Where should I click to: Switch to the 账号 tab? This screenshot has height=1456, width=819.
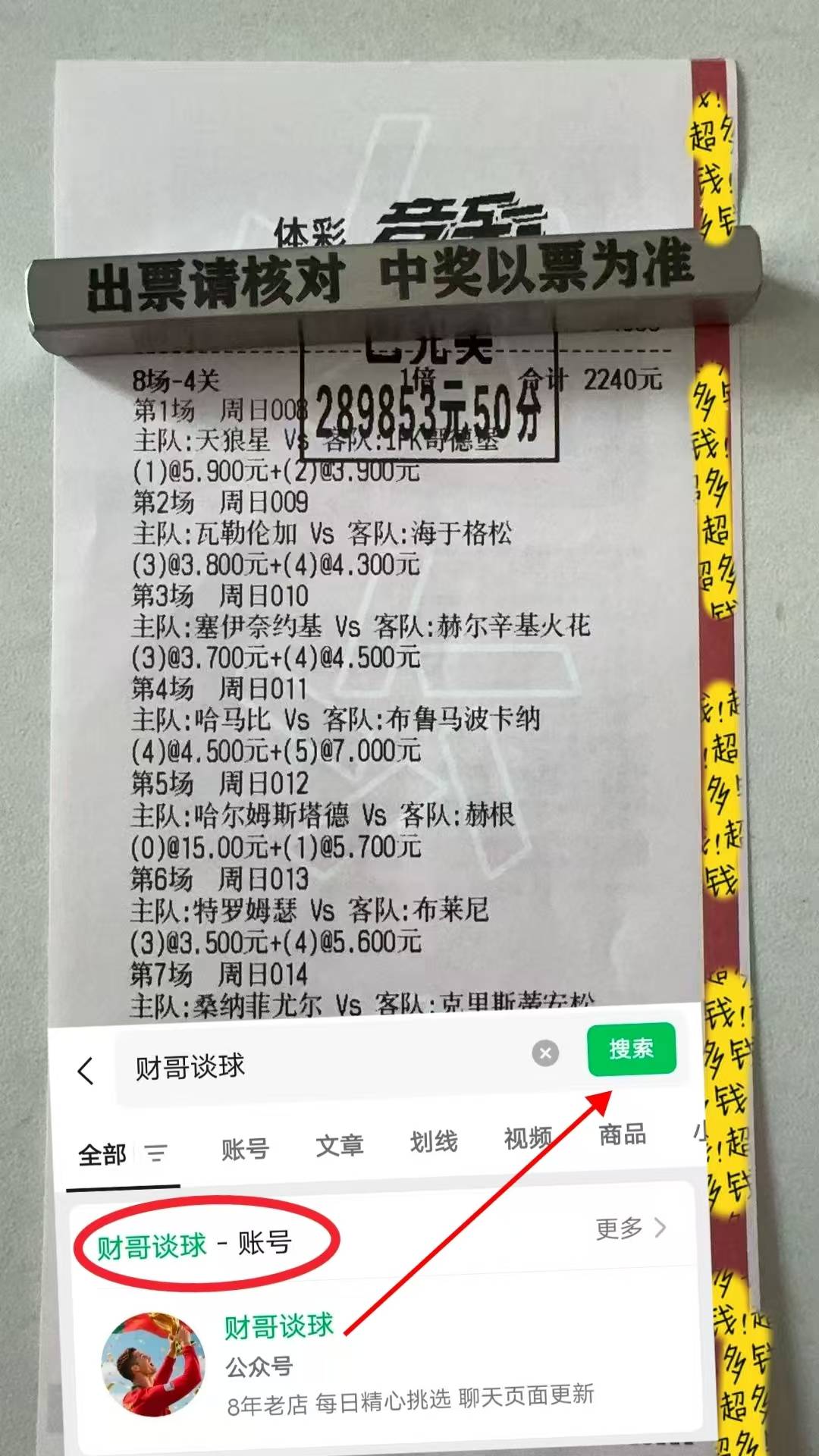tap(244, 1149)
